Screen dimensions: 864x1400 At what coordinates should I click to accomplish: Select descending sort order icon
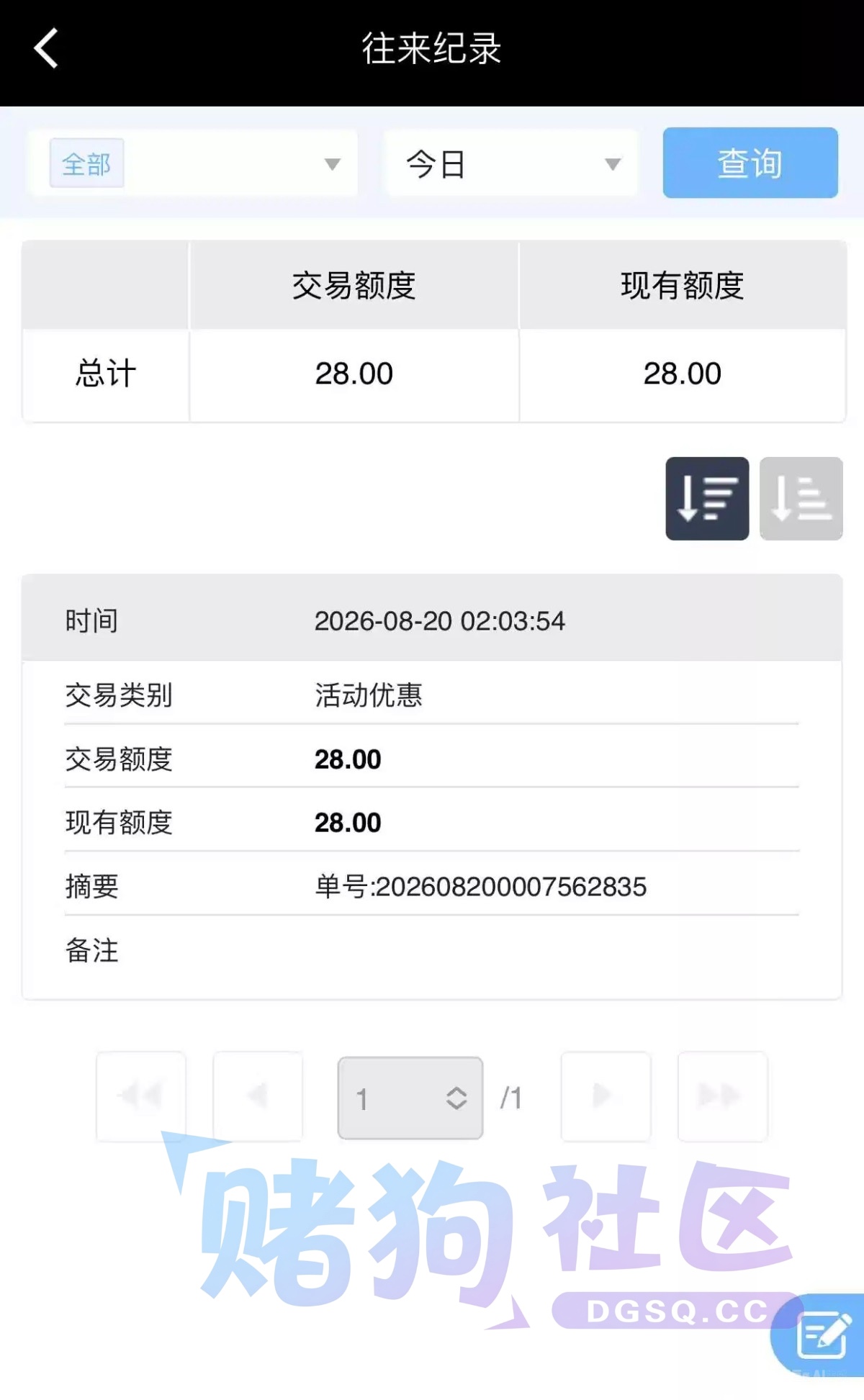707,498
